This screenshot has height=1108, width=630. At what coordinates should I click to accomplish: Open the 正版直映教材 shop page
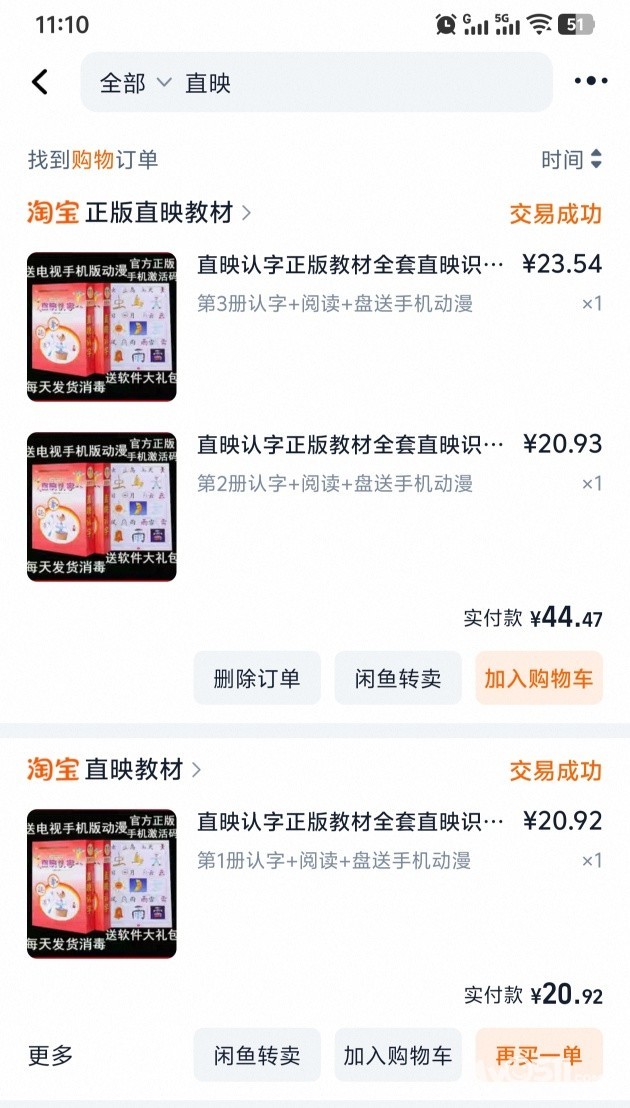point(166,213)
